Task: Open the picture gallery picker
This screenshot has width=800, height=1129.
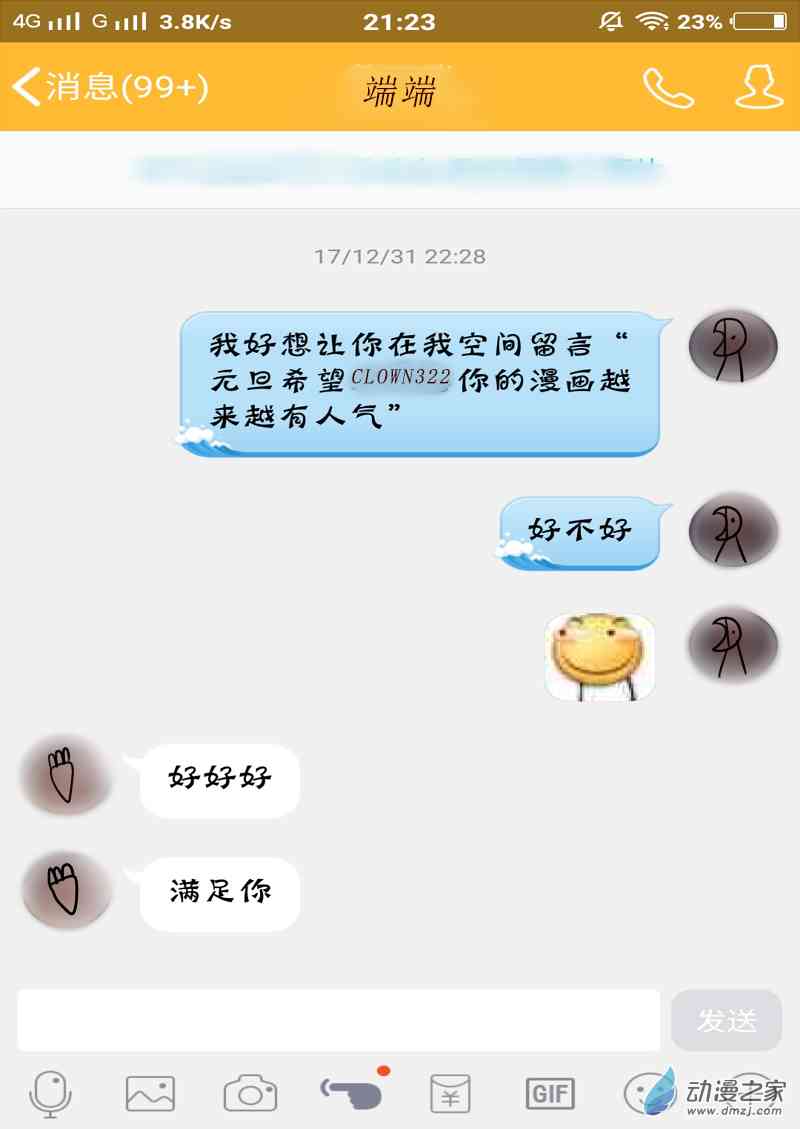Action: [150, 1093]
